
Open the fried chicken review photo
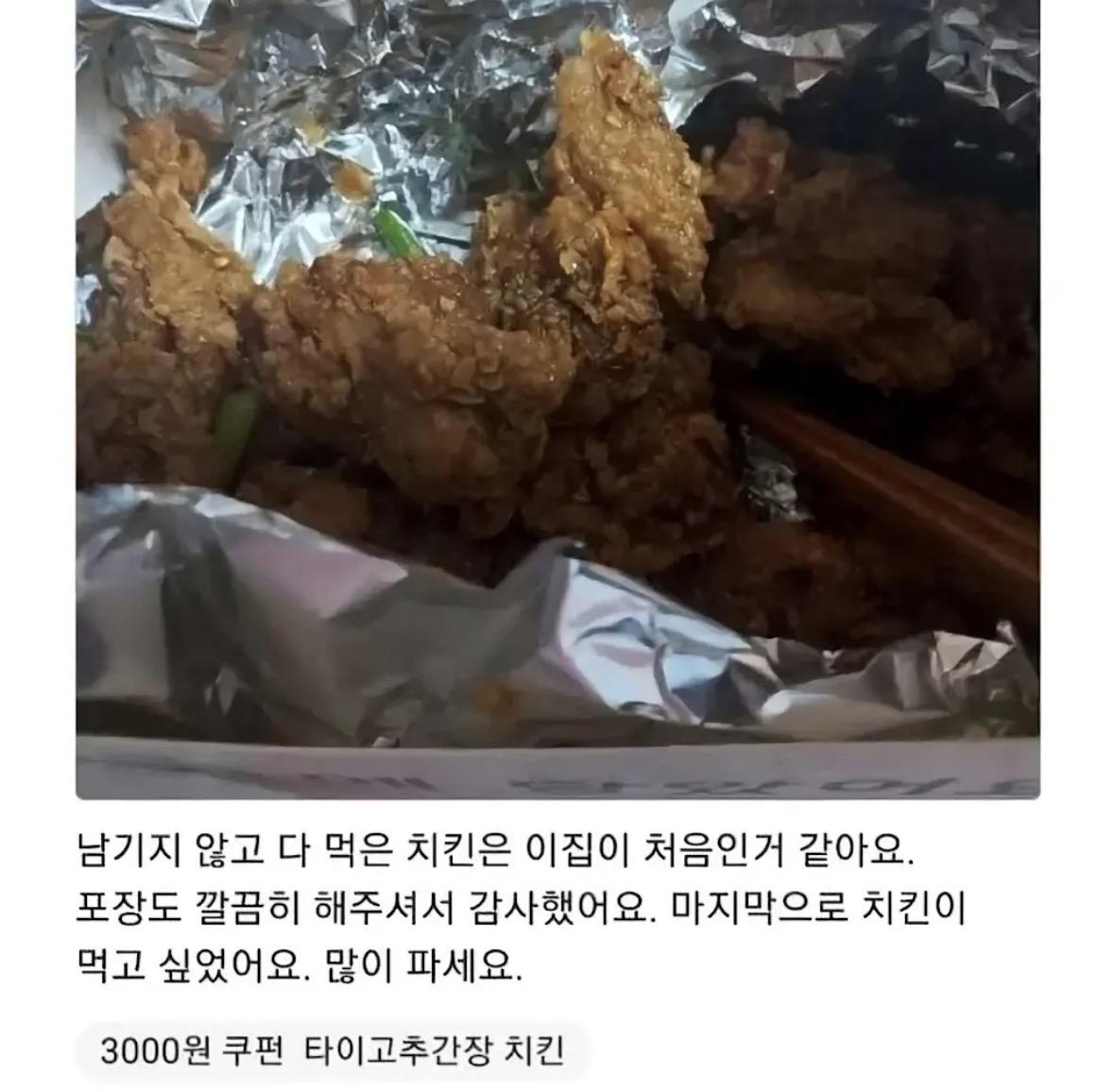click(x=557, y=397)
